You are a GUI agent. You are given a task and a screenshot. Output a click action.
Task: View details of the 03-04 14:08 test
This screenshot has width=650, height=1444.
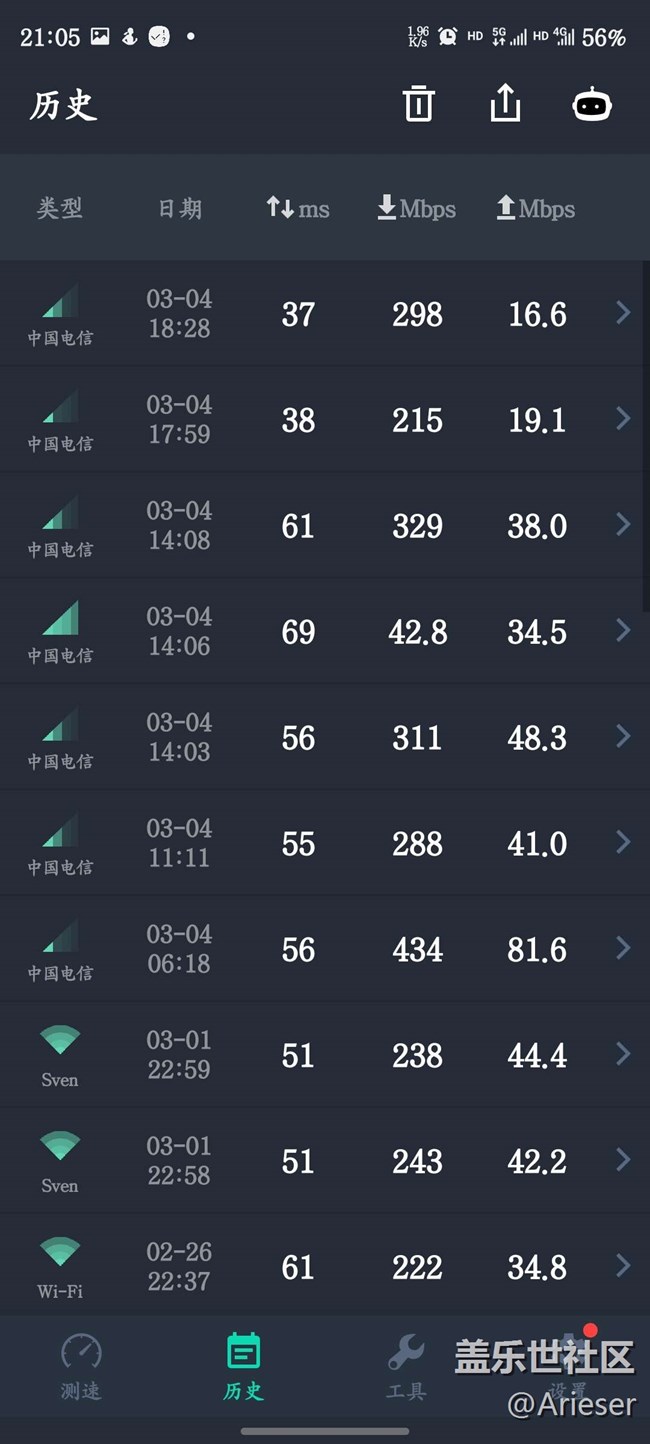pos(325,526)
